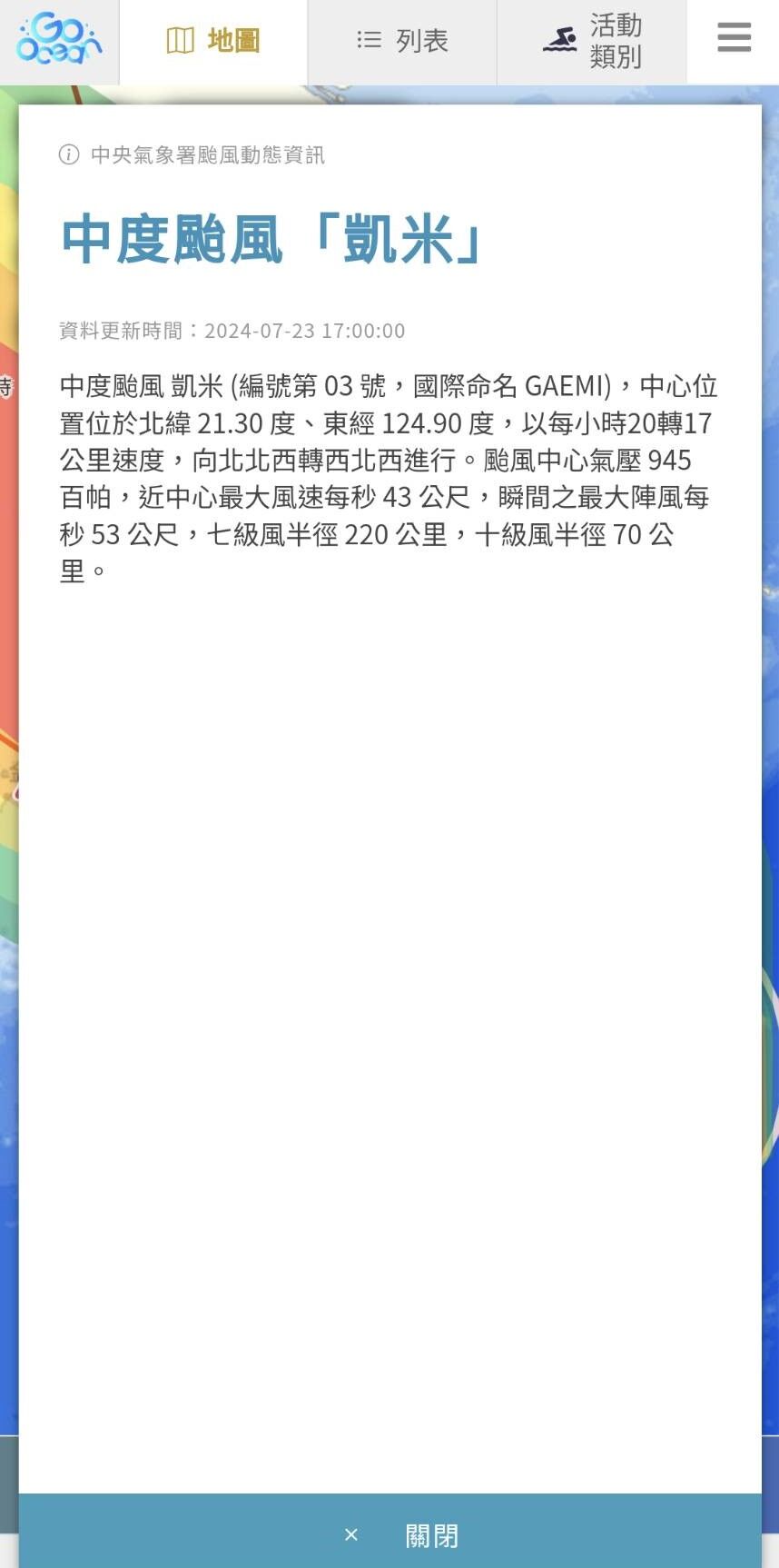Tap the Go Ocean logo to return home
Screen dimensions: 779x1568
tap(59, 39)
